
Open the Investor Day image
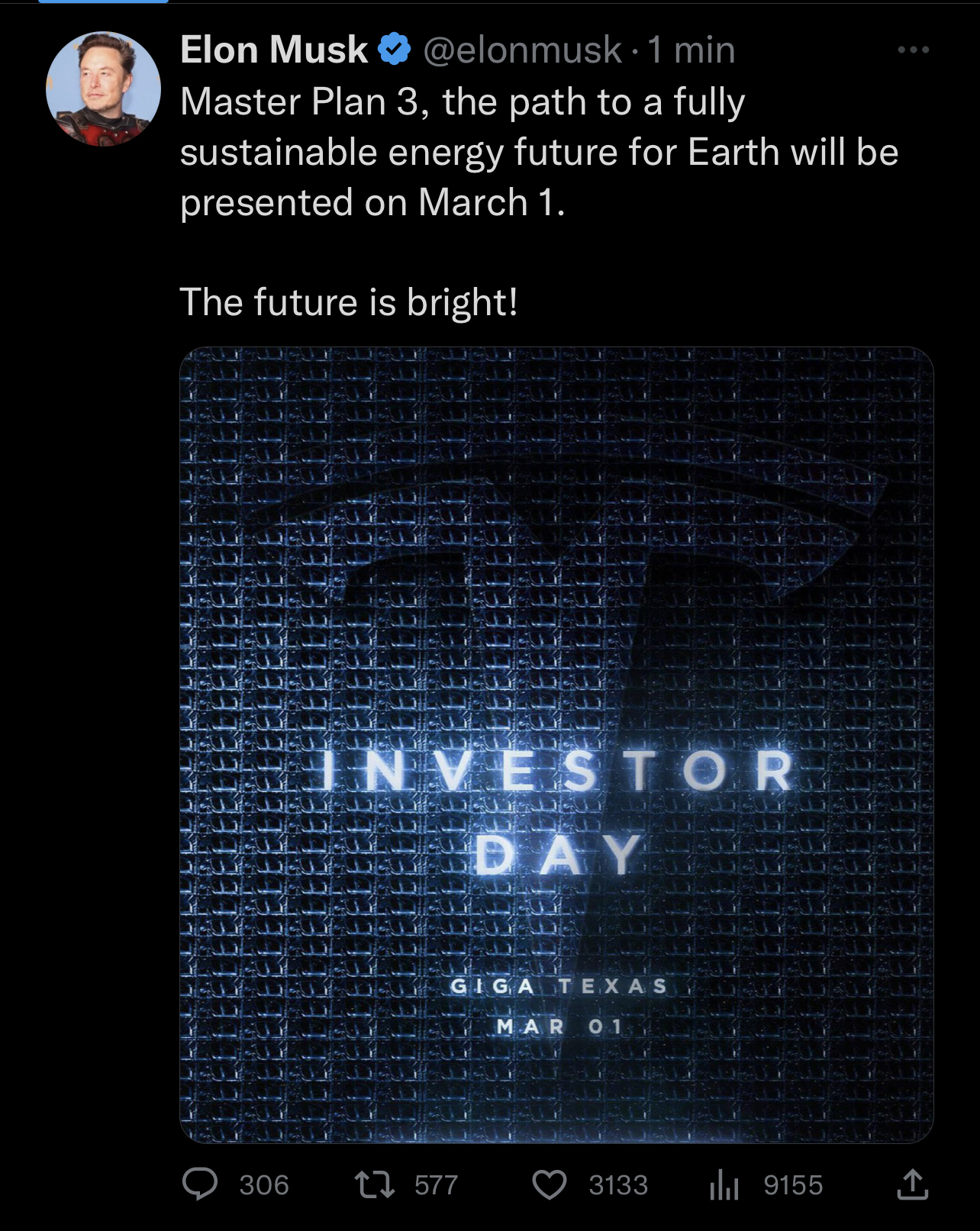(x=556, y=745)
